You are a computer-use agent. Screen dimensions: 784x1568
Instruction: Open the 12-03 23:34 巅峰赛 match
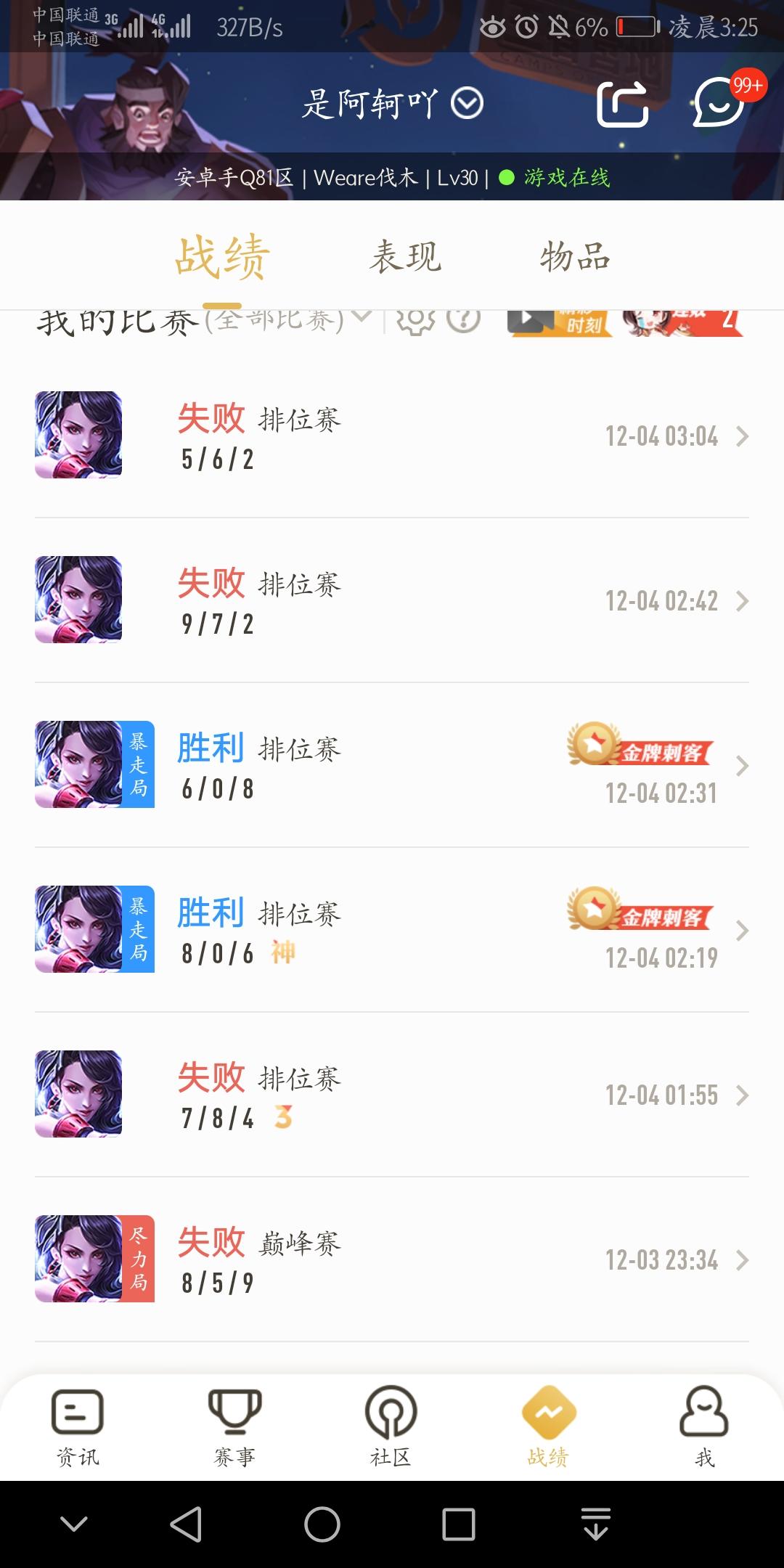pyautogui.click(x=392, y=1259)
